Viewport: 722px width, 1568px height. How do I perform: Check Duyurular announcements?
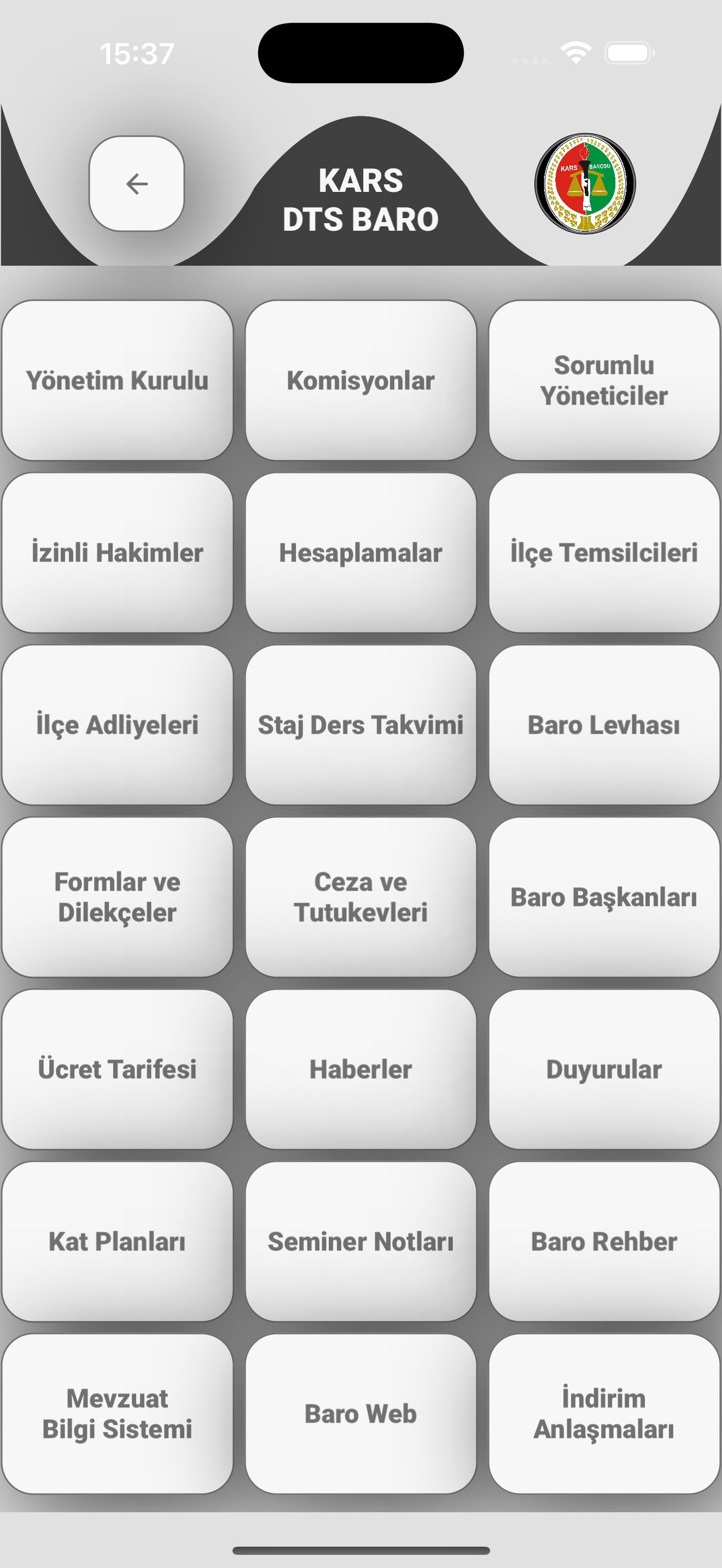point(604,1069)
